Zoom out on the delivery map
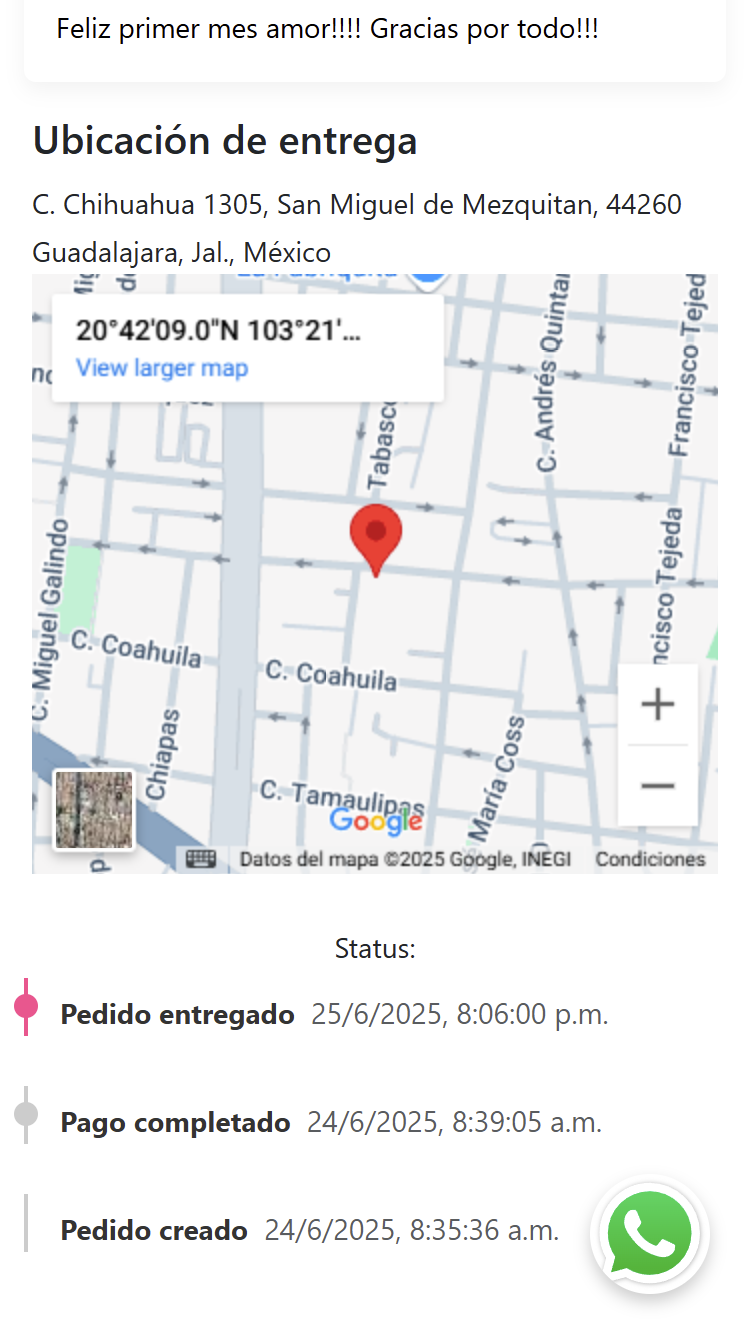Image resolution: width=750 pixels, height=1334 pixels. (x=657, y=786)
